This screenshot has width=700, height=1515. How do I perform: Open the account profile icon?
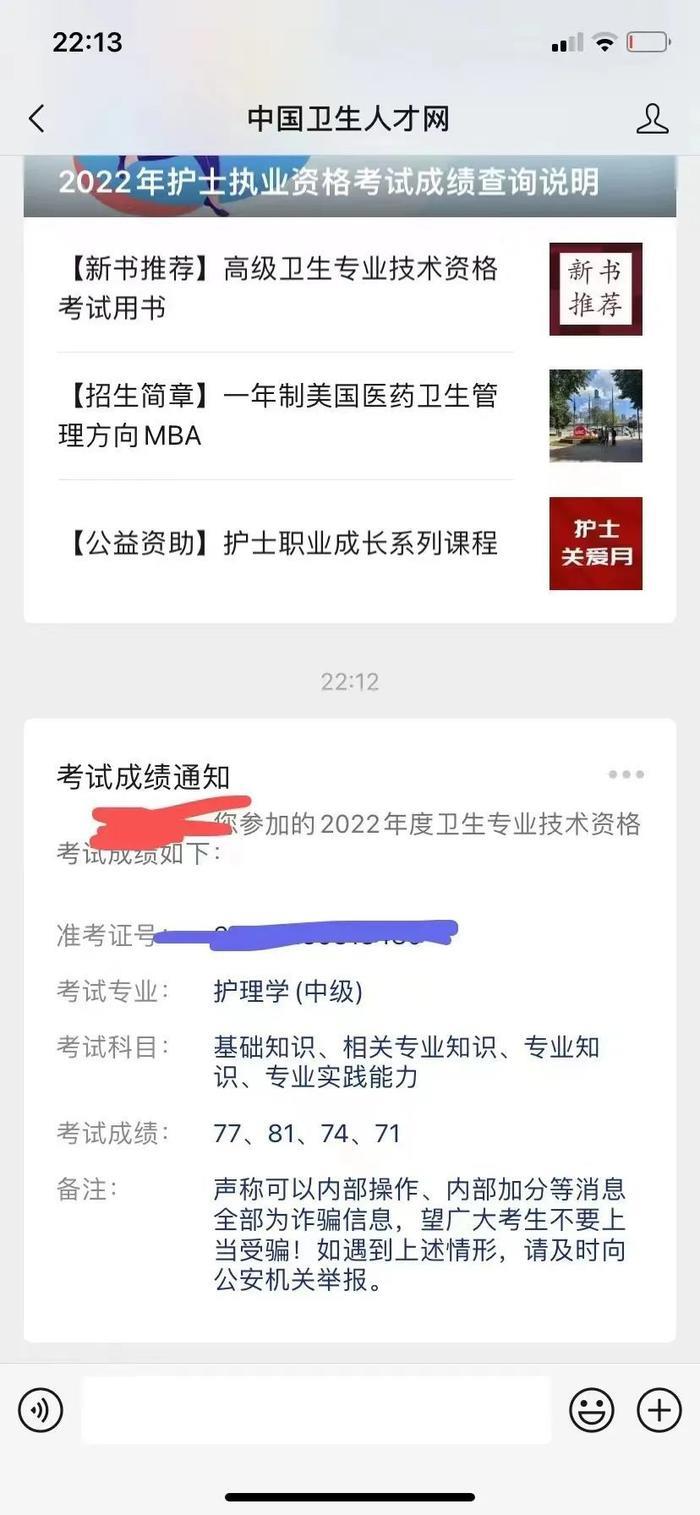[x=652, y=119]
